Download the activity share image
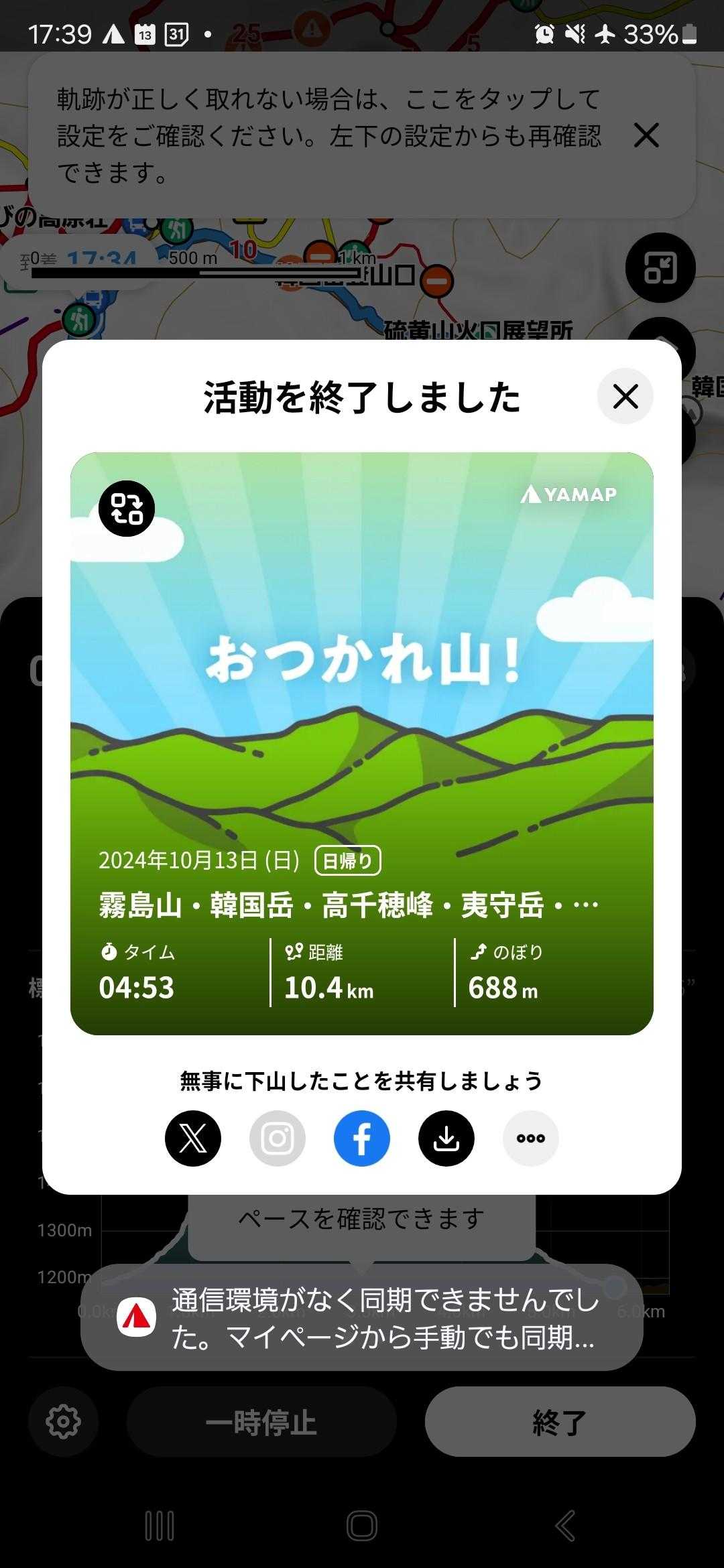This screenshot has height=1568, width=724. click(x=446, y=1138)
